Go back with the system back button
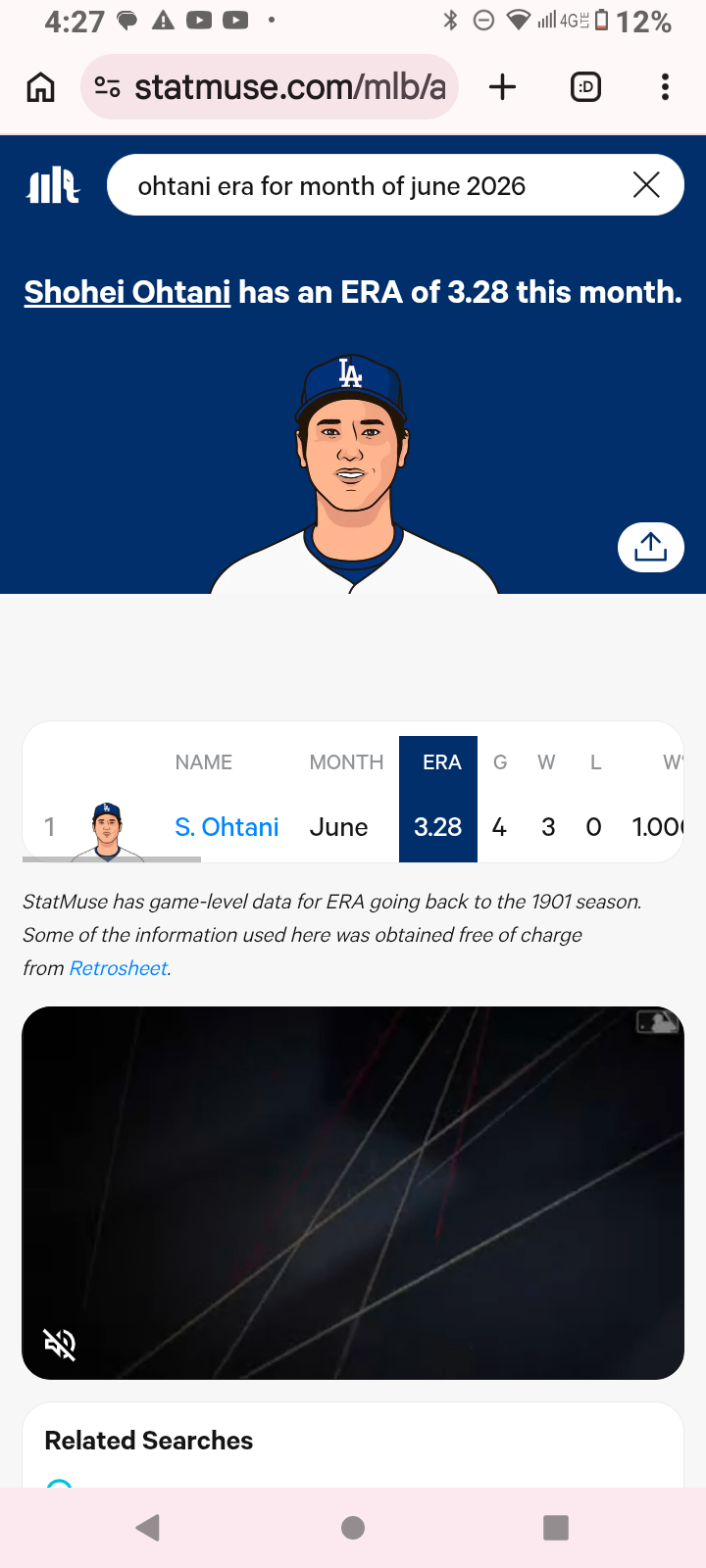 148,1528
